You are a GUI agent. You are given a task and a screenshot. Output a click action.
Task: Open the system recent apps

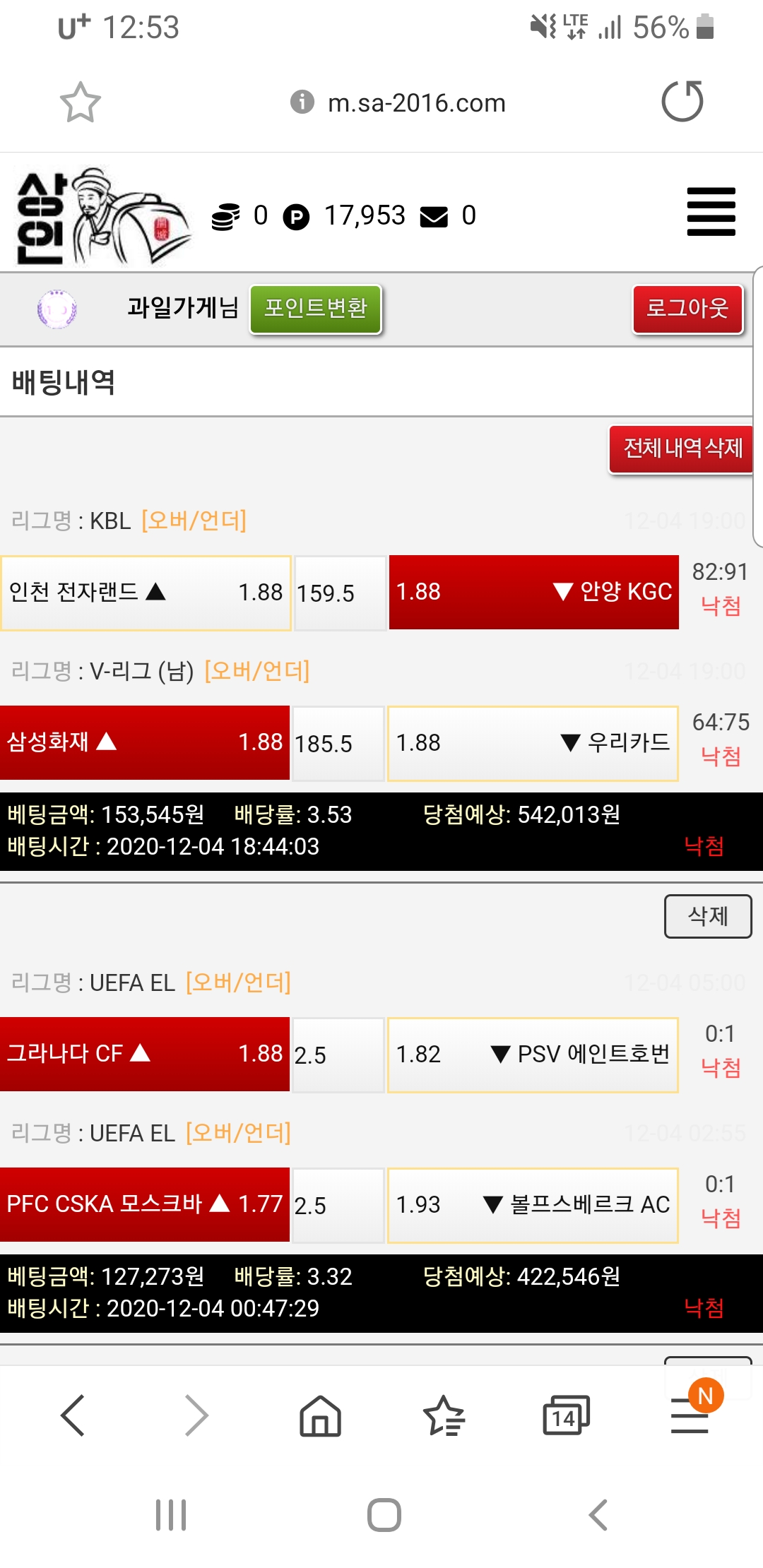click(x=171, y=1515)
